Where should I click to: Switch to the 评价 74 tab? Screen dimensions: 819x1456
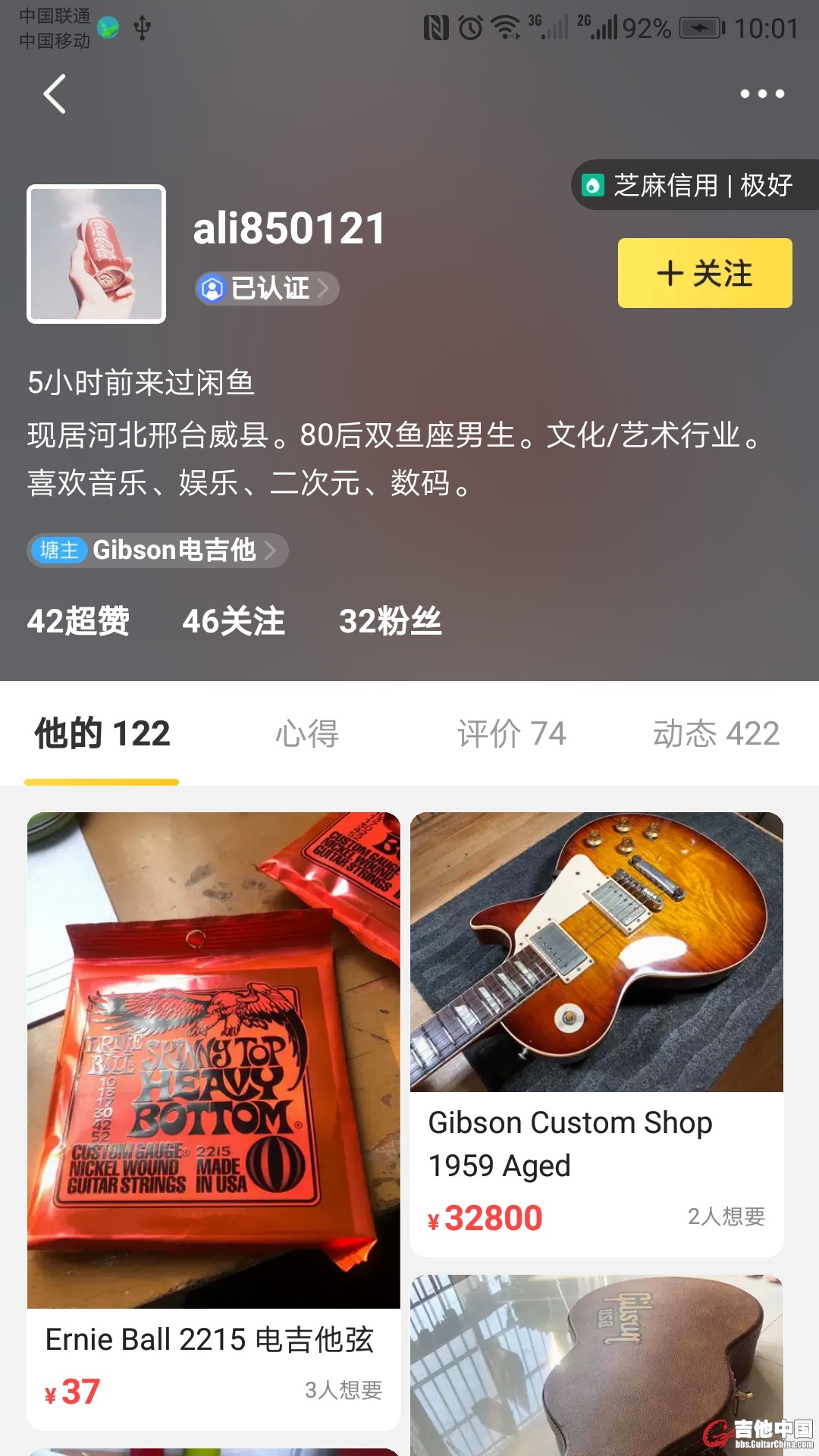click(512, 734)
